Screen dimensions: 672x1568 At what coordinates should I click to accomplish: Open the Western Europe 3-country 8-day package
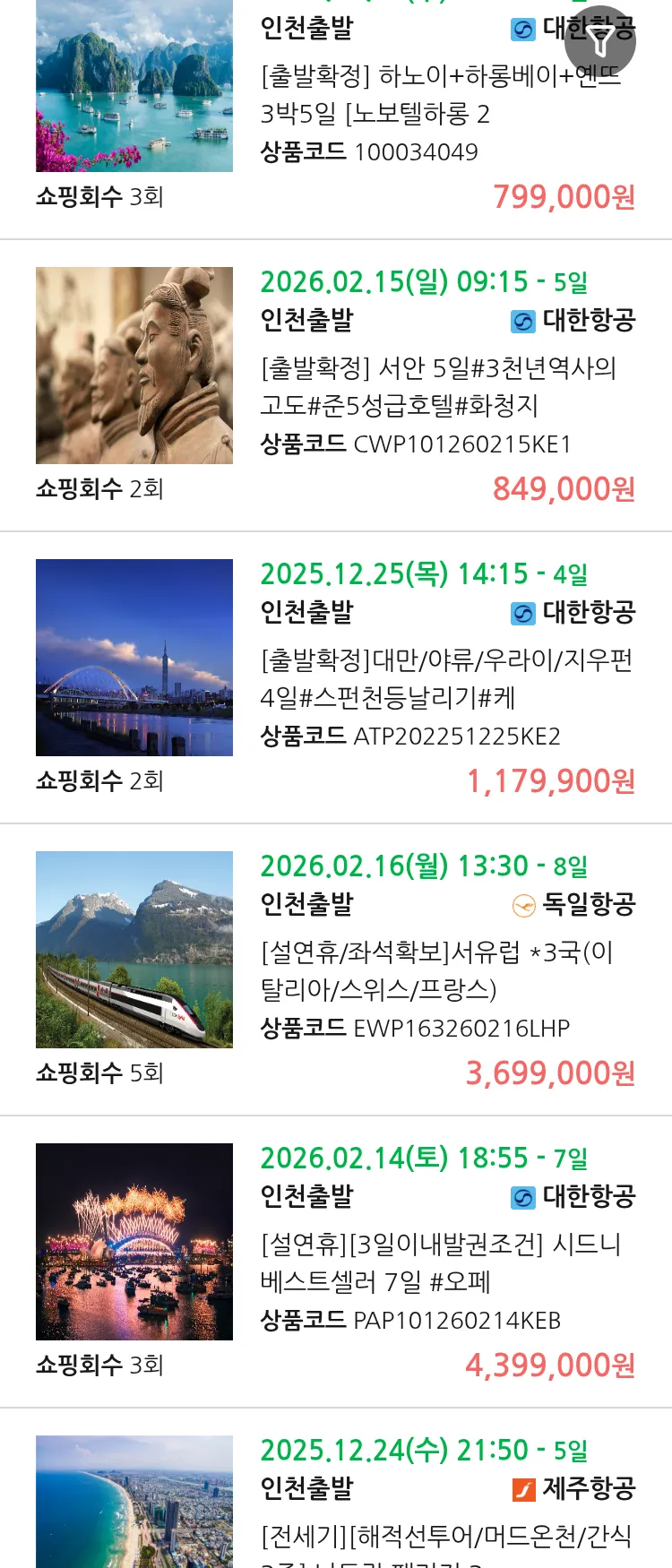click(436, 971)
